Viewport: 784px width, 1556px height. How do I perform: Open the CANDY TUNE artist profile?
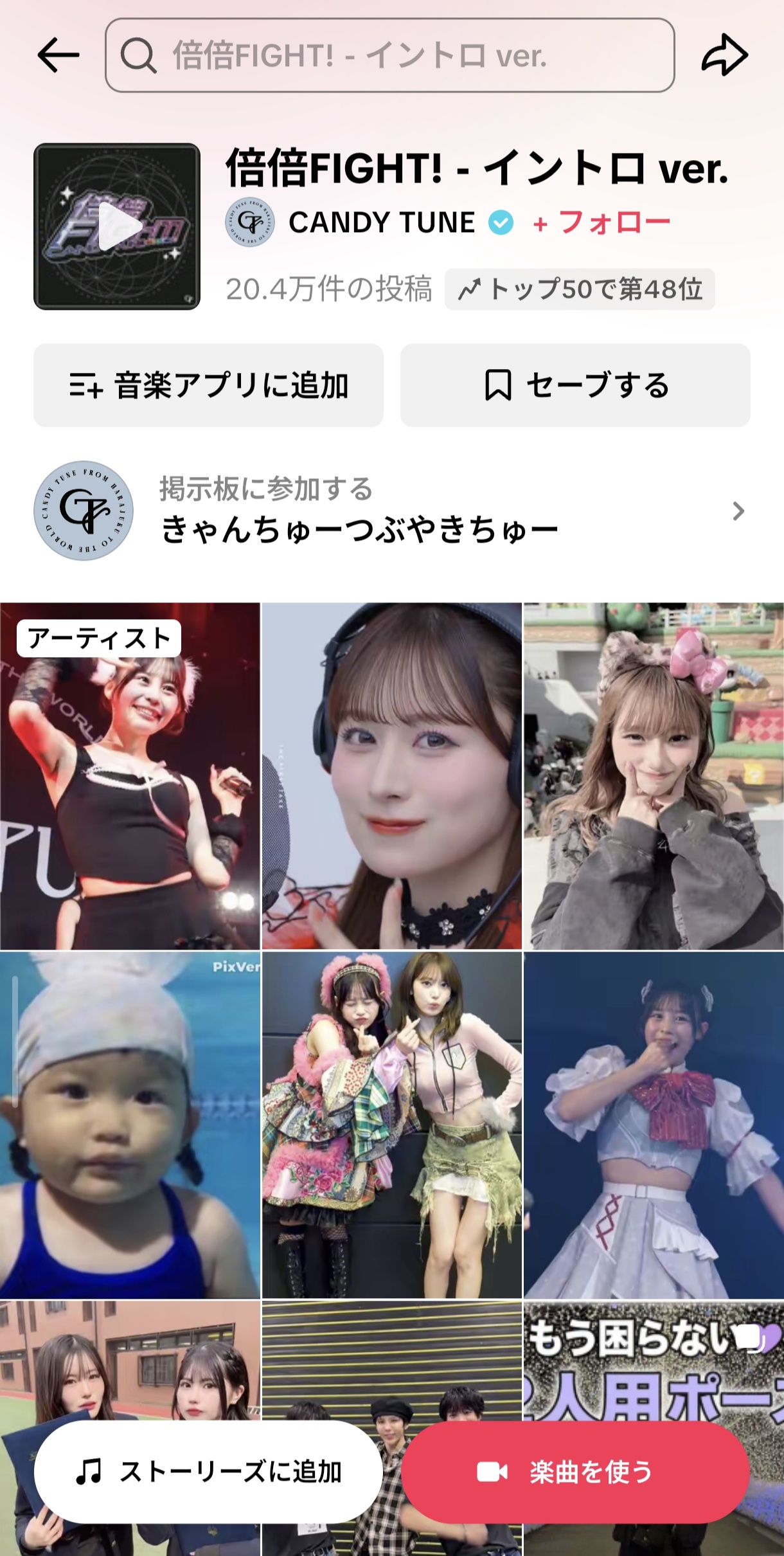tap(382, 222)
